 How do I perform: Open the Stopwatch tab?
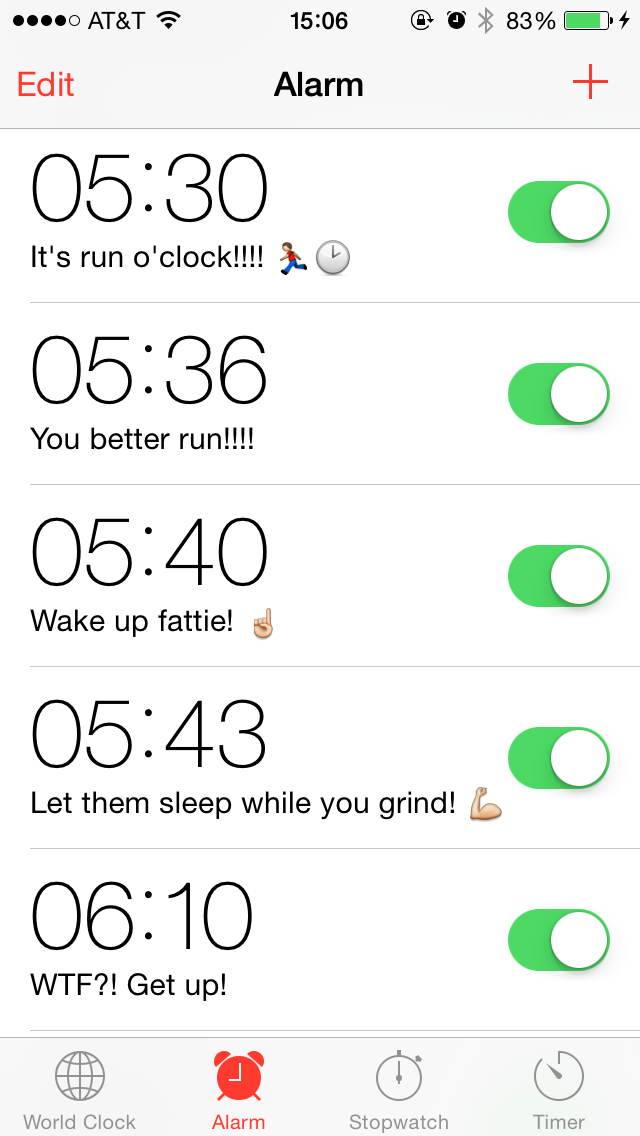click(399, 1090)
